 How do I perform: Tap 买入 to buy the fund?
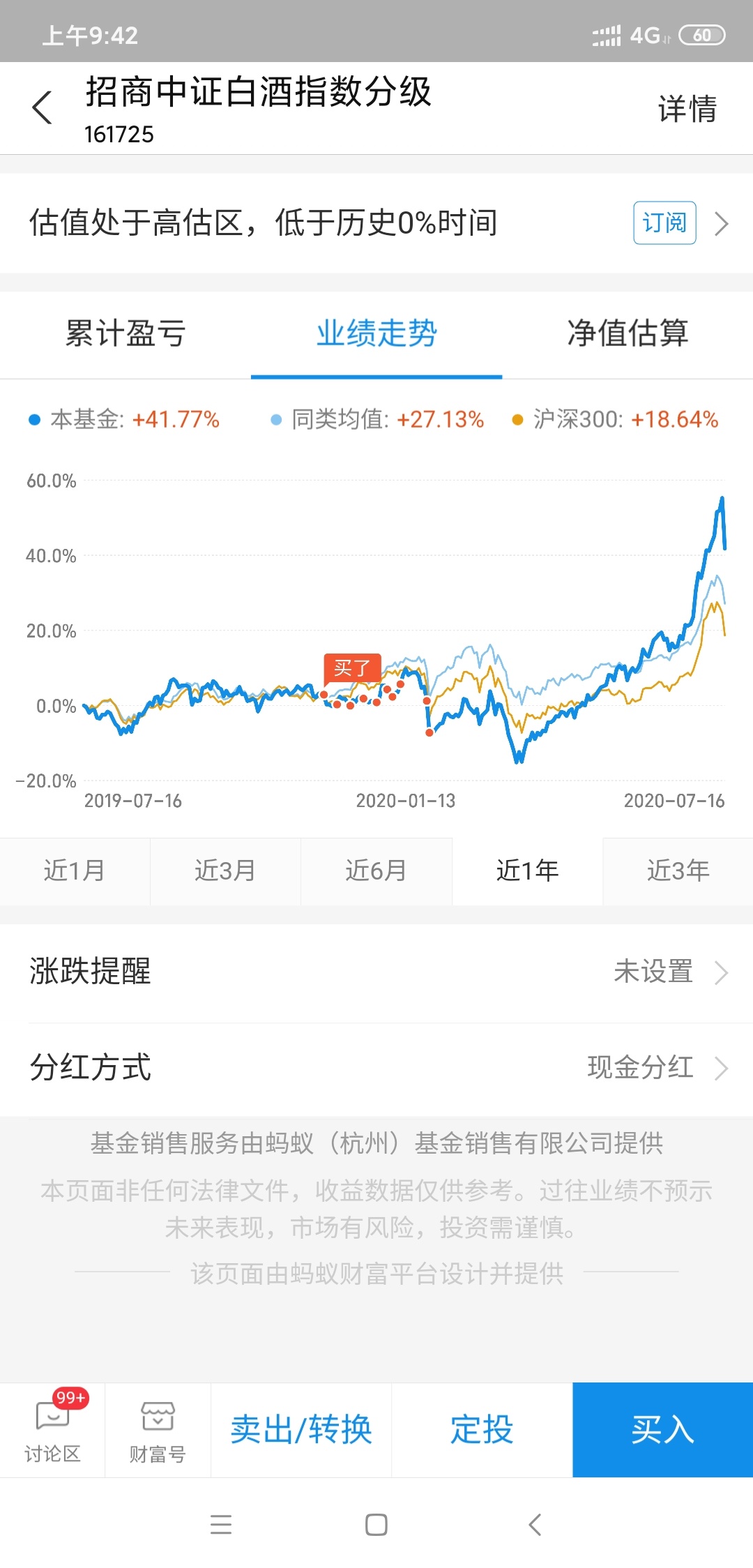pos(662,1429)
